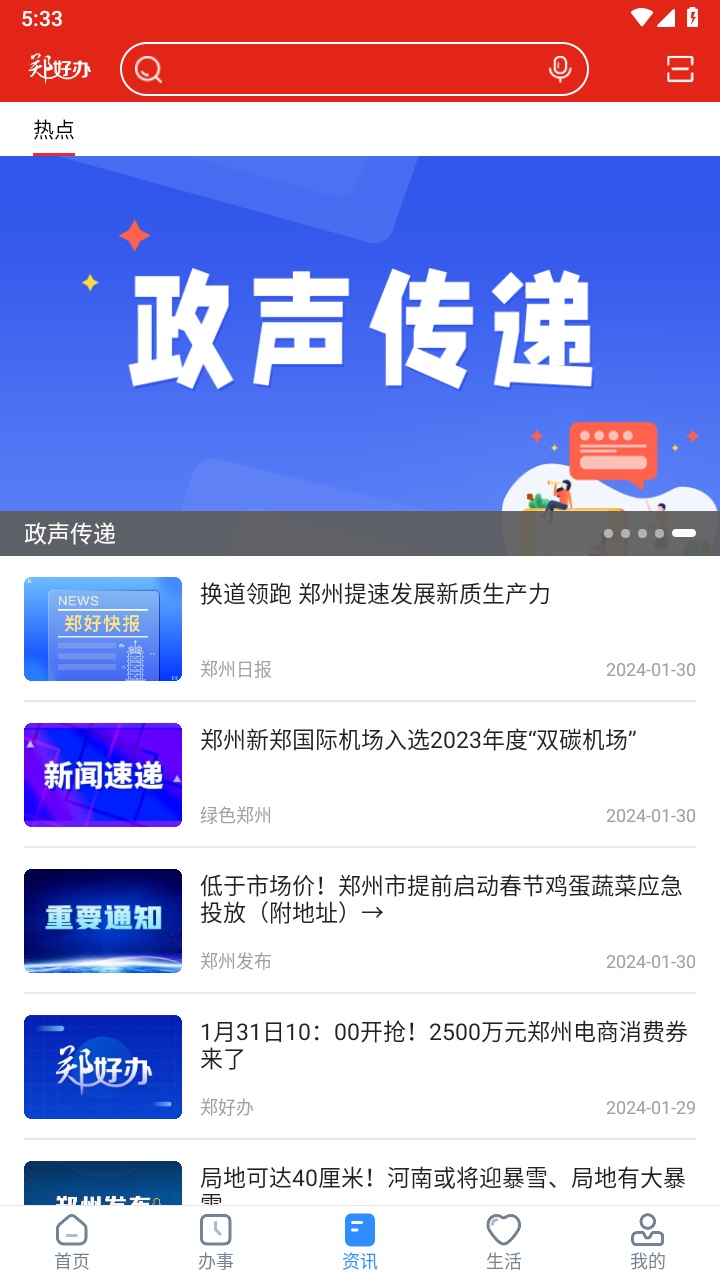Switch to the 办事 tab
This screenshot has width=720, height=1280.
click(x=215, y=1243)
